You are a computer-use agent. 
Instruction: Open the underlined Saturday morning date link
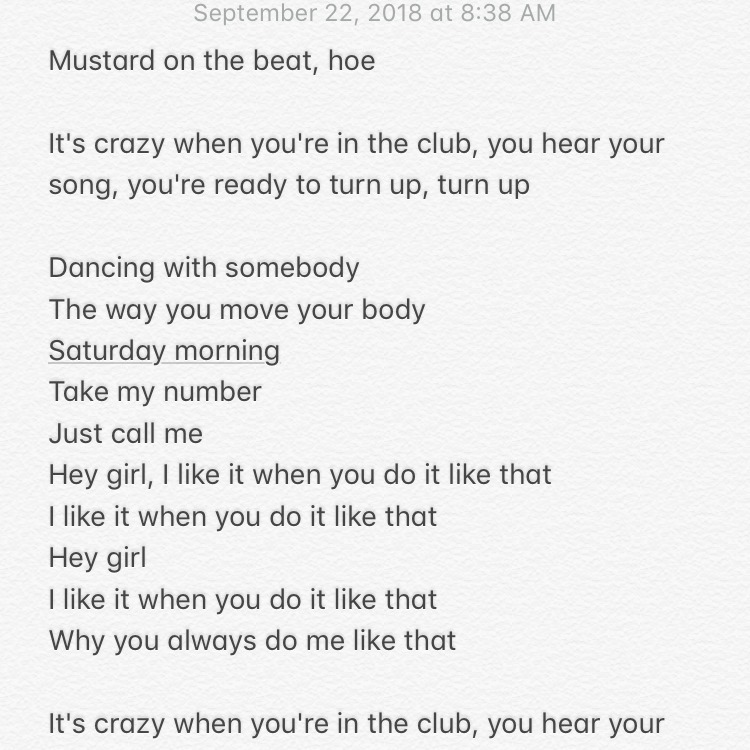(164, 351)
